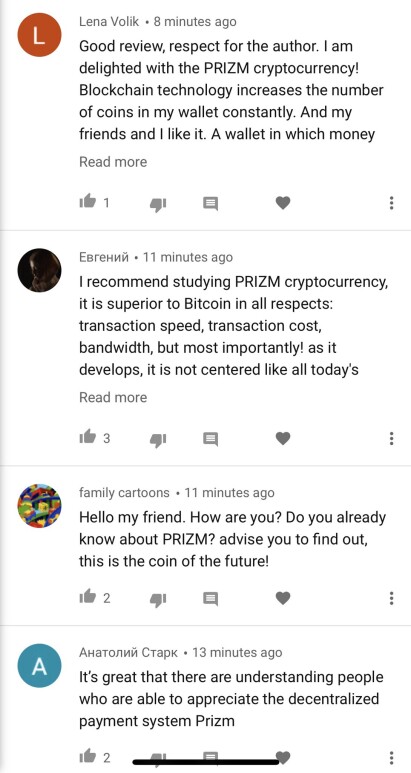The image size is (411, 773).
Task: Reply to Евгений's comment
Action: click(x=210, y=439)
